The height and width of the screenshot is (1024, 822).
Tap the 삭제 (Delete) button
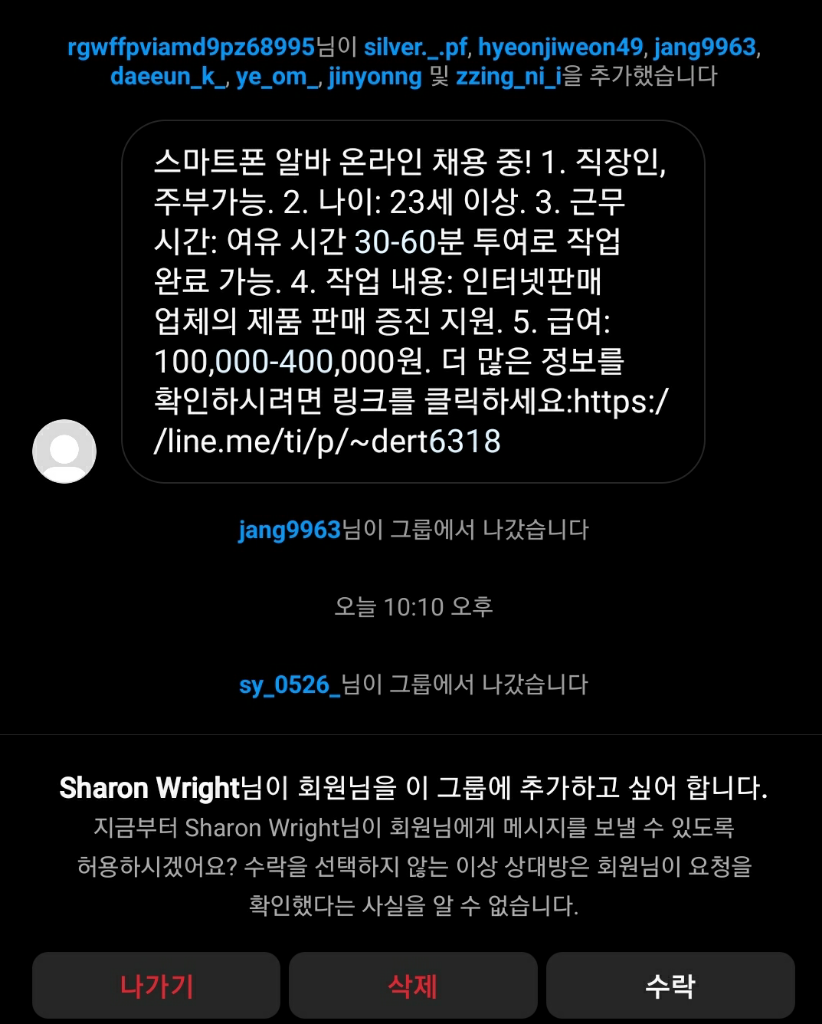pyautogui.click(x=413, y=986)
